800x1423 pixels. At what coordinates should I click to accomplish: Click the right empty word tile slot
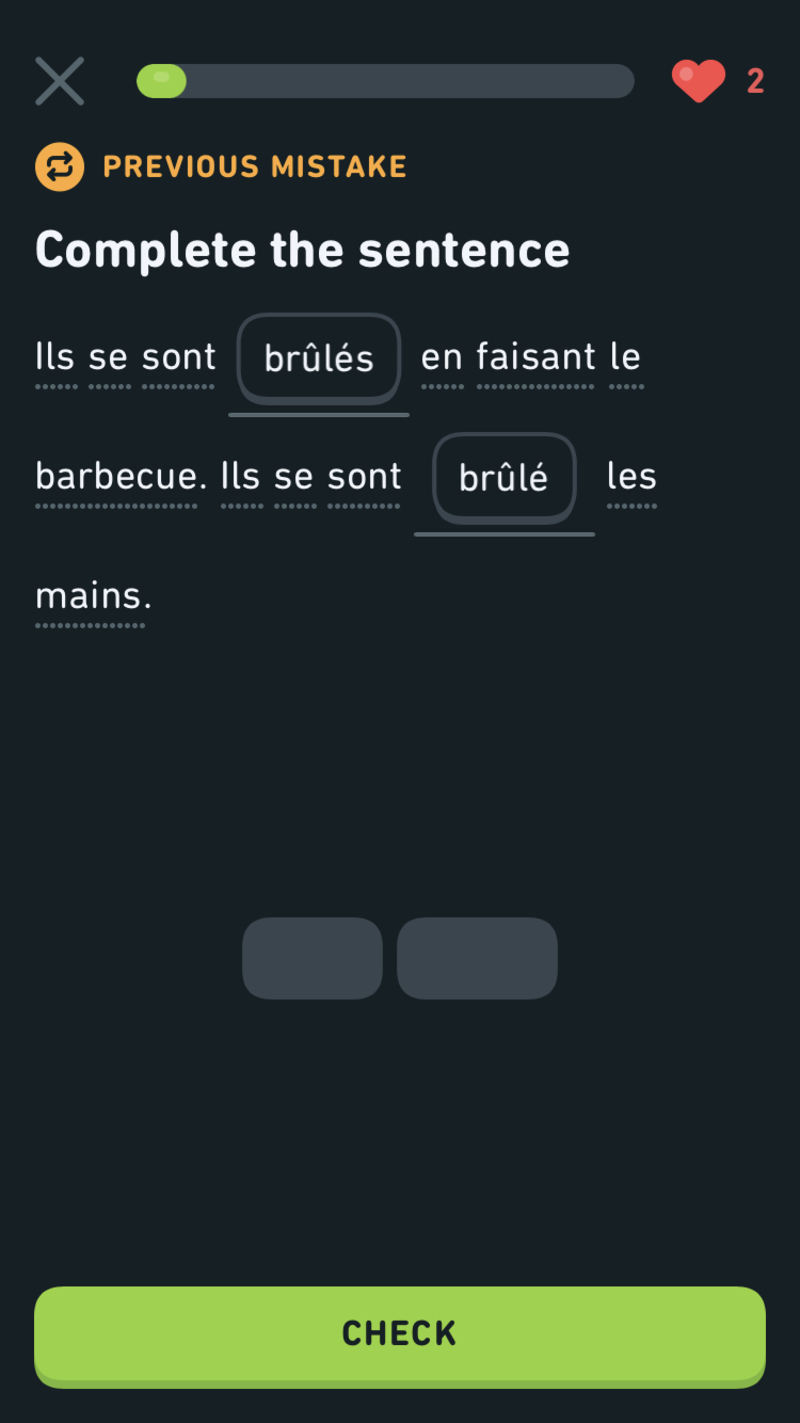pyautogui.click(x=477, y=958)
